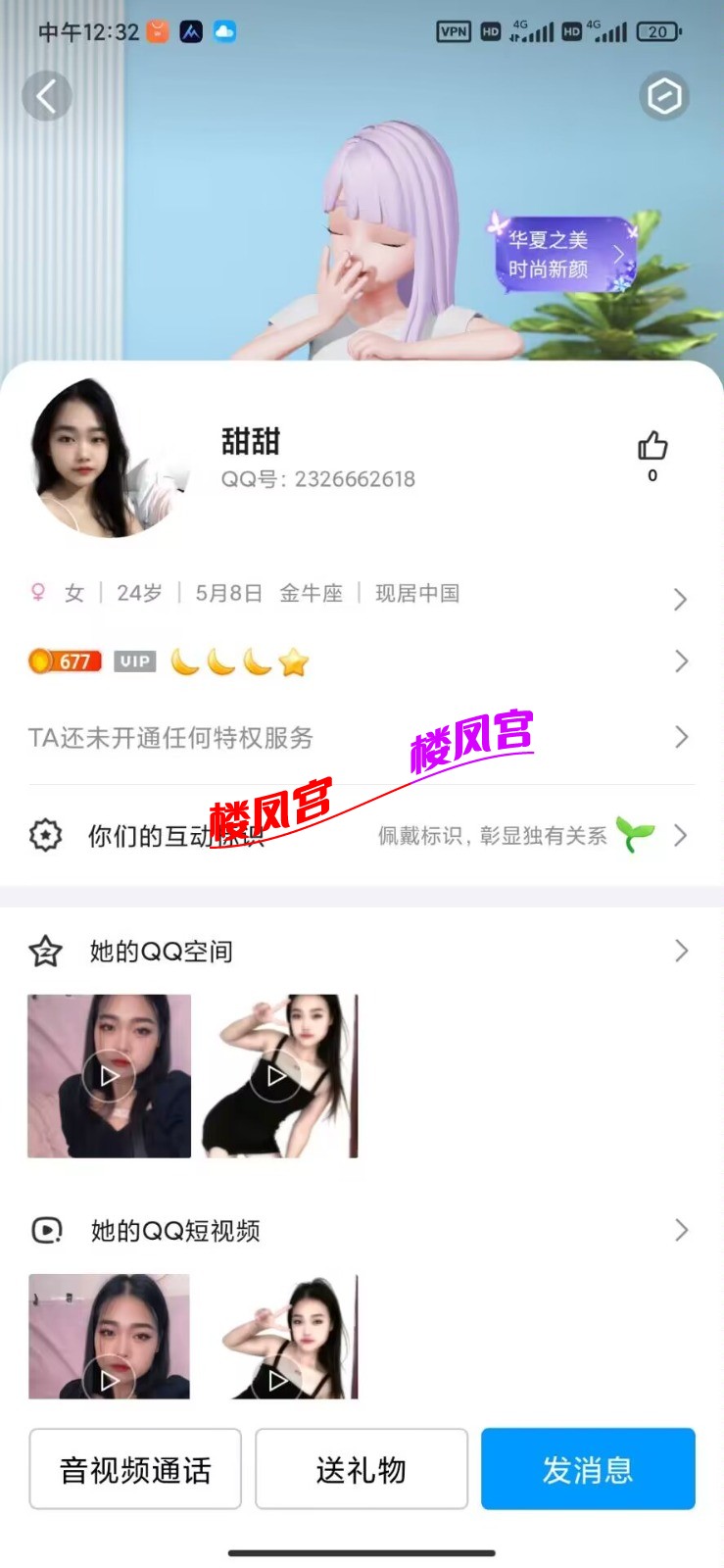Image resolution: width=724 pixels, height=1568 pixels.
Task: Like 甜甜's profile with thumbs-up
Action: (x=652, y=447)
